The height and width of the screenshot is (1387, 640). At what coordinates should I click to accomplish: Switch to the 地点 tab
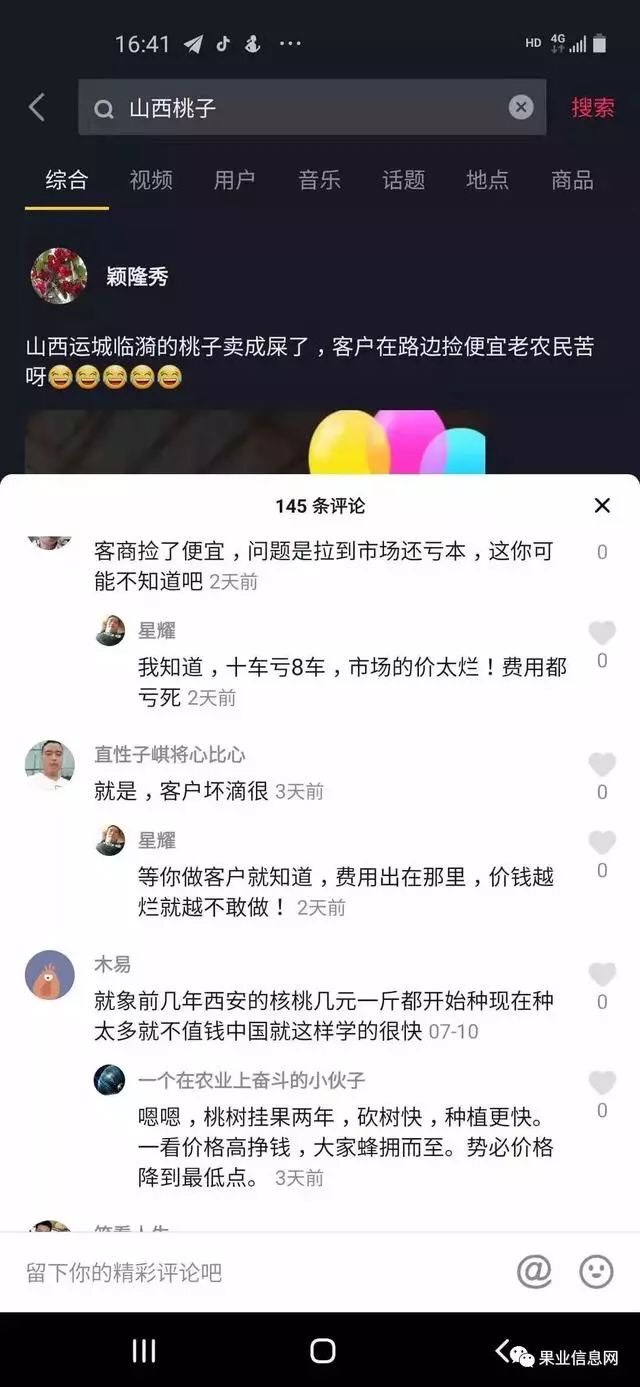point(487,180)
